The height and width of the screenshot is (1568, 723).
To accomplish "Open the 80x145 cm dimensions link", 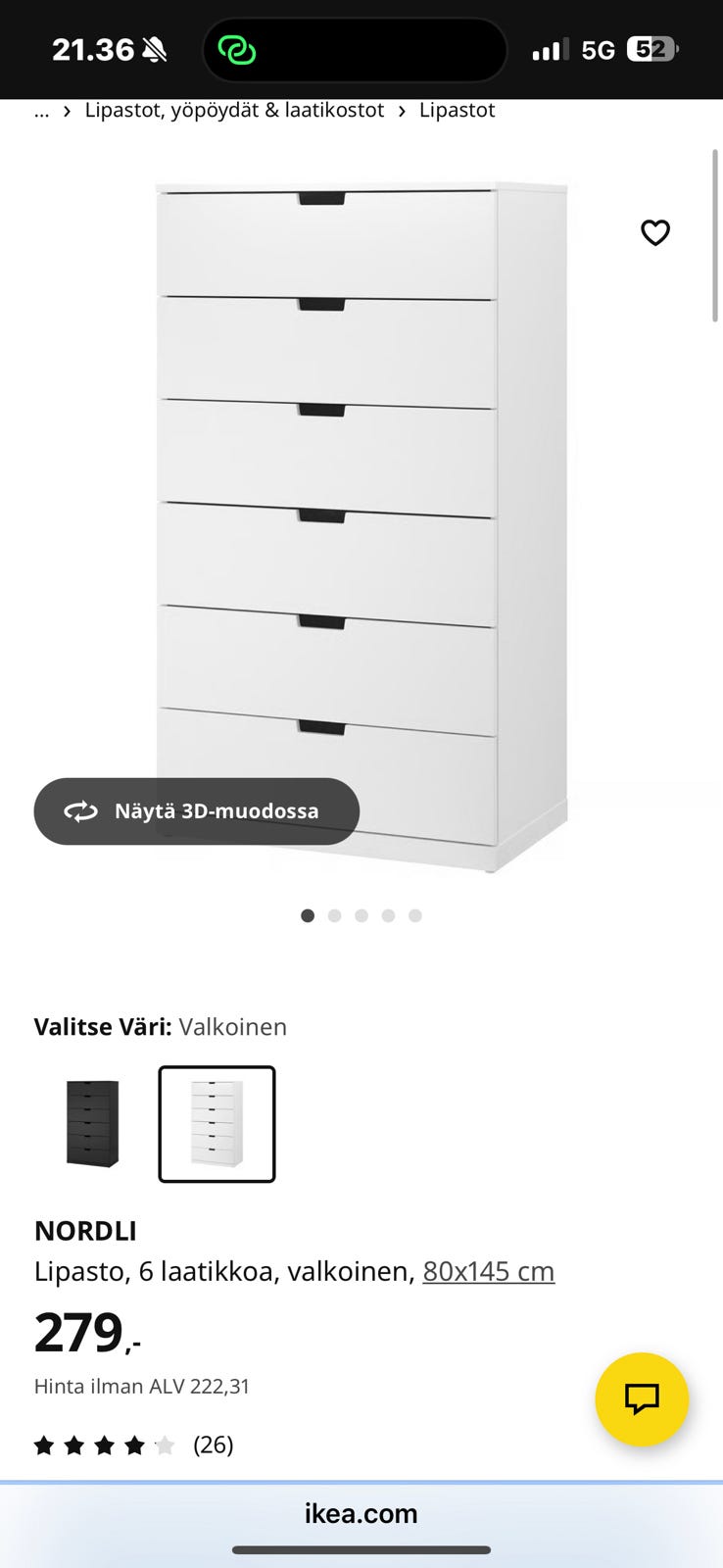I will 489,1271.
